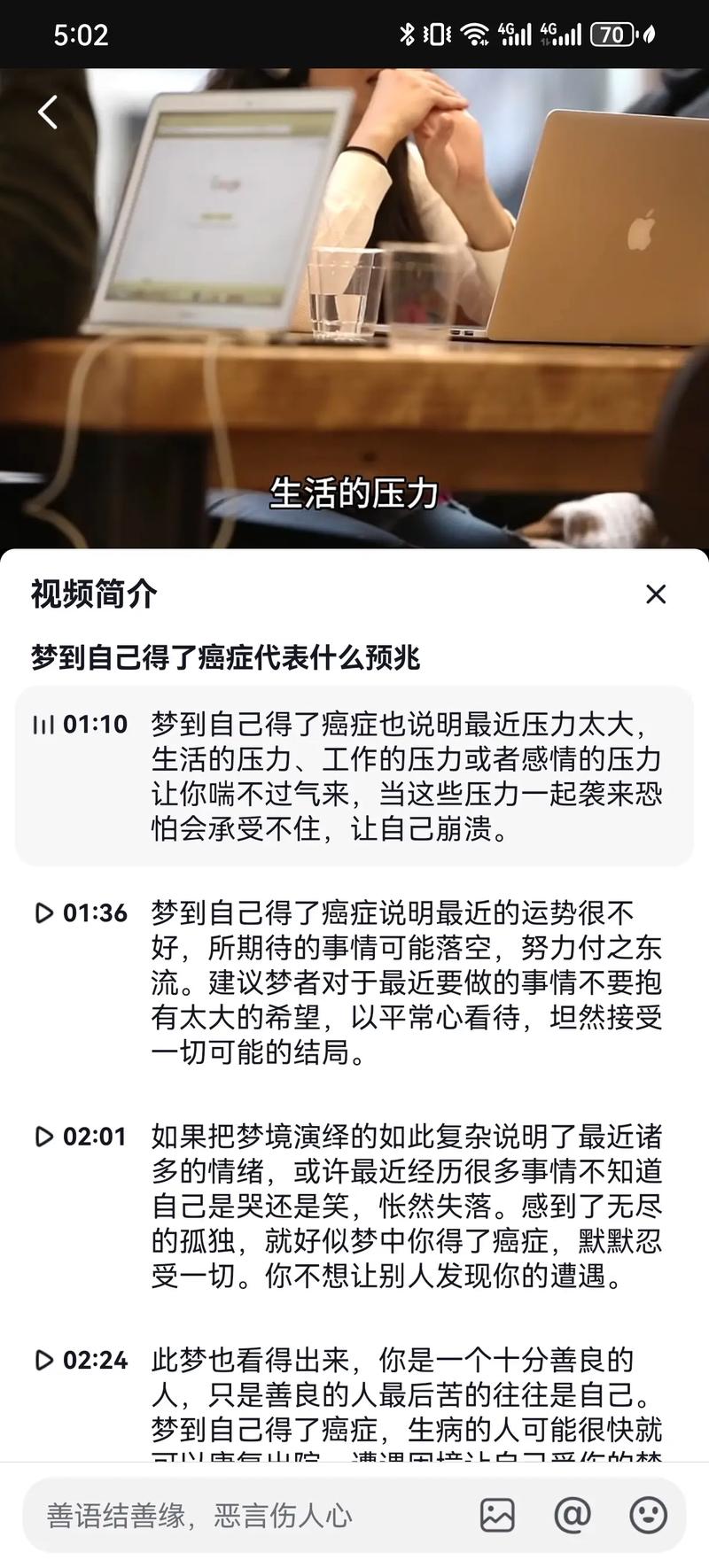Attach a picture to the comment
Viewport: 709px width, 1568px height.
pyautogui.click(x=497, y=1515)
